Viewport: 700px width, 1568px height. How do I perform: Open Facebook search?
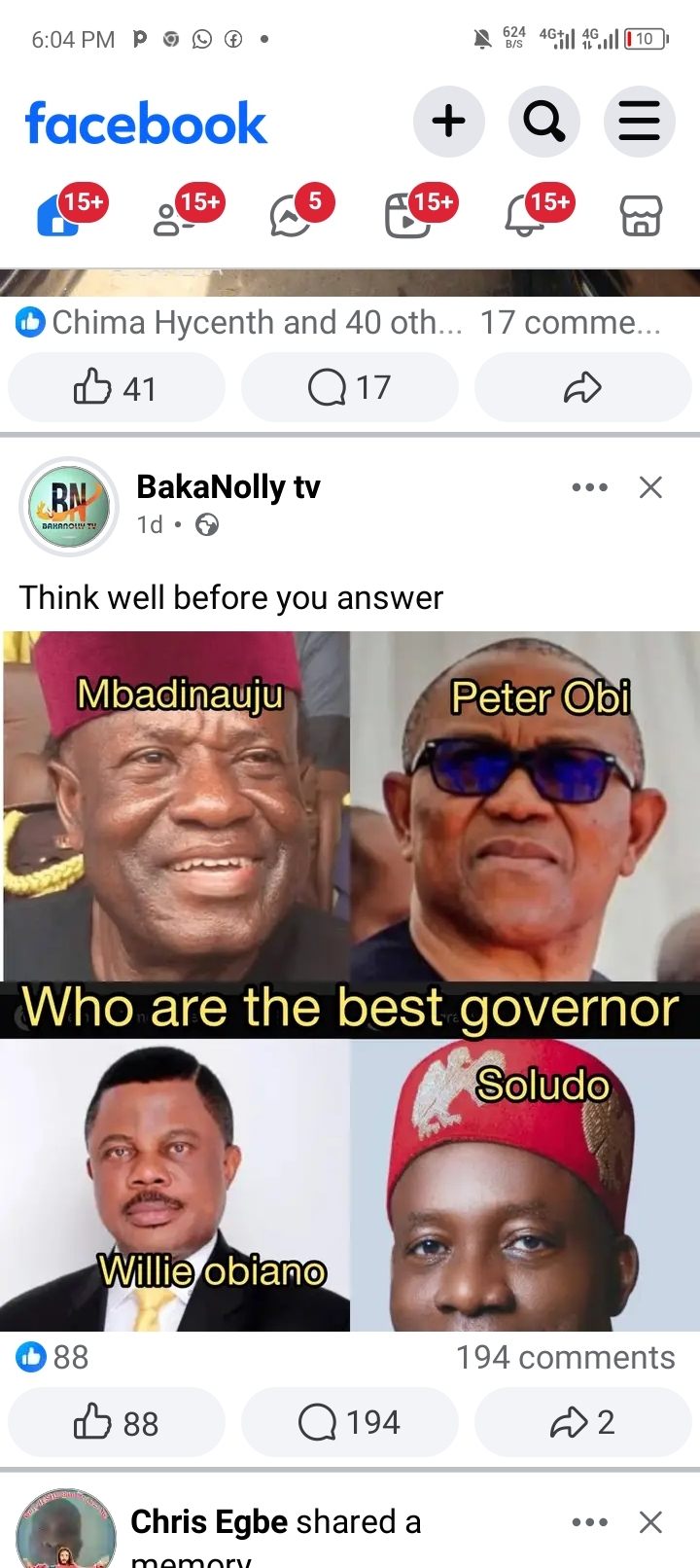click(x=543, y=122)
